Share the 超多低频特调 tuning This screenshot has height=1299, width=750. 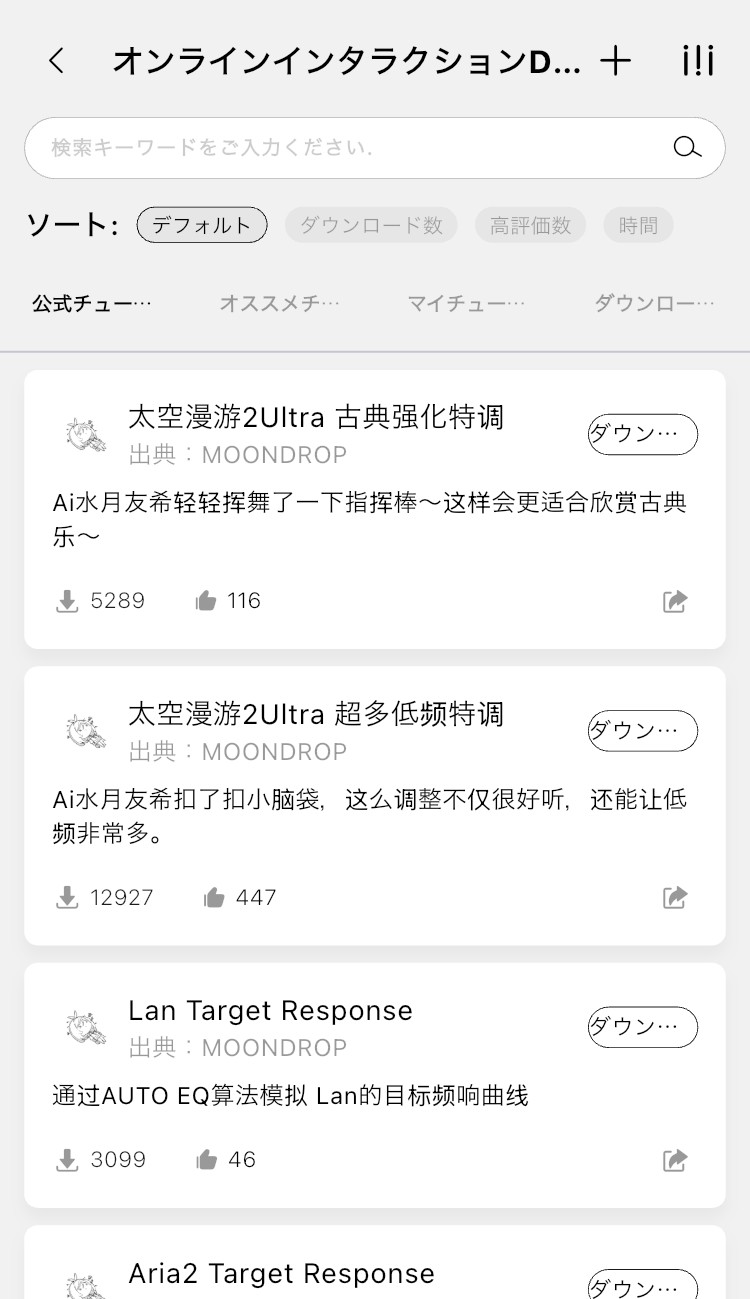click(675, 897)
